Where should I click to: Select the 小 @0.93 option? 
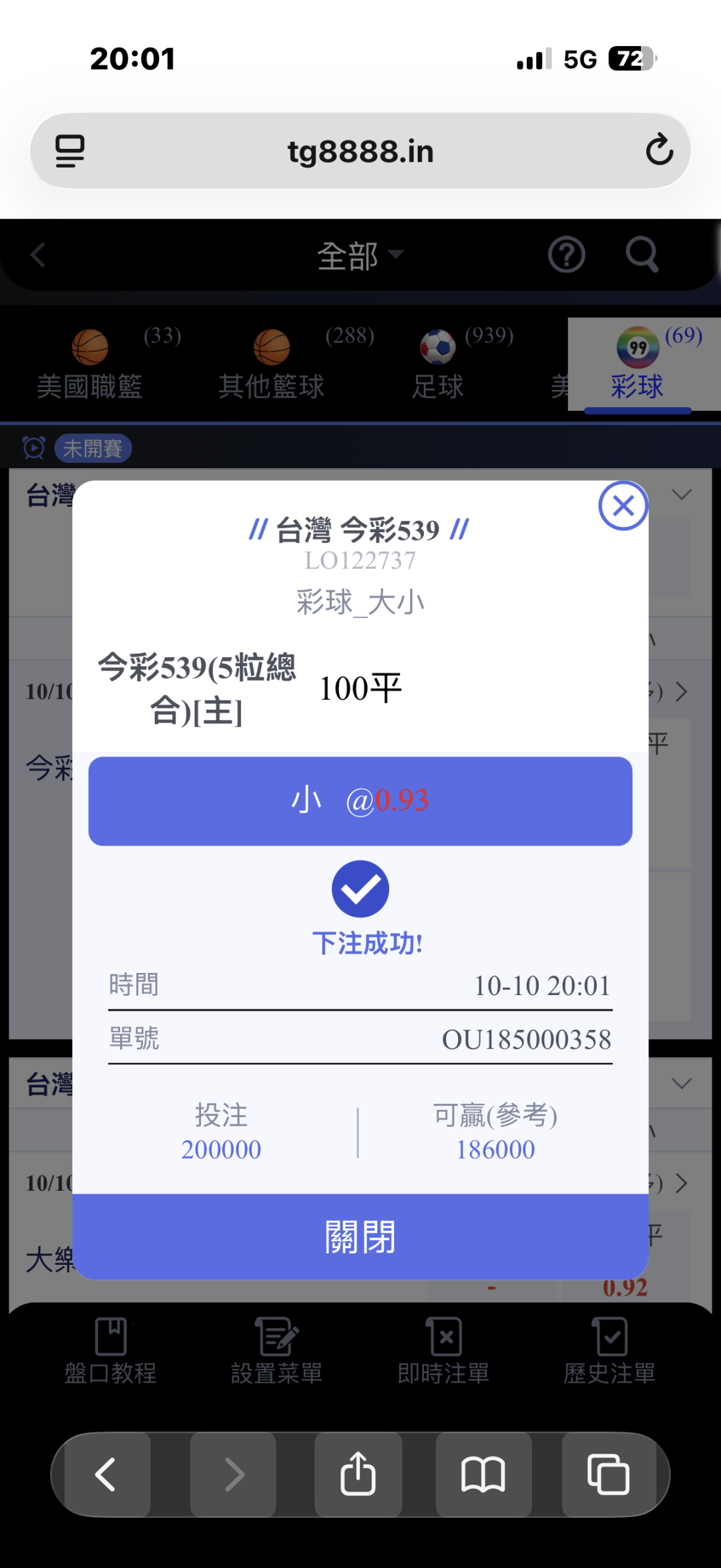tap(360, 801)
